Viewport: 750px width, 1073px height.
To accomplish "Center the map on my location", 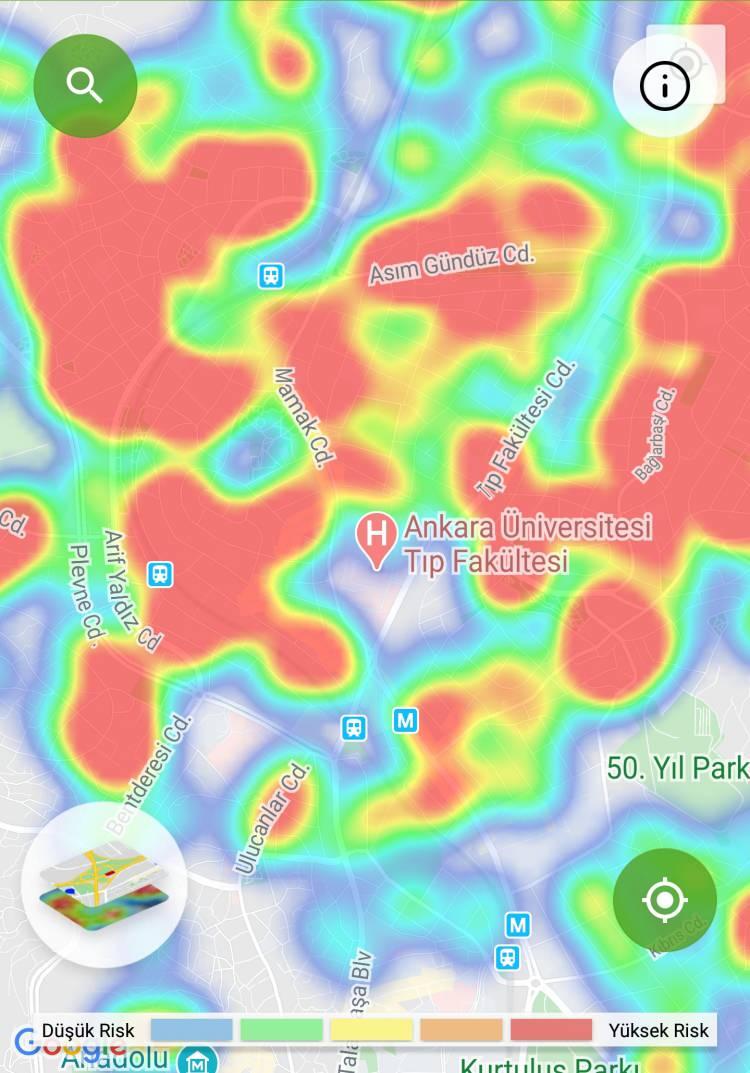I will tap(665, 900).
